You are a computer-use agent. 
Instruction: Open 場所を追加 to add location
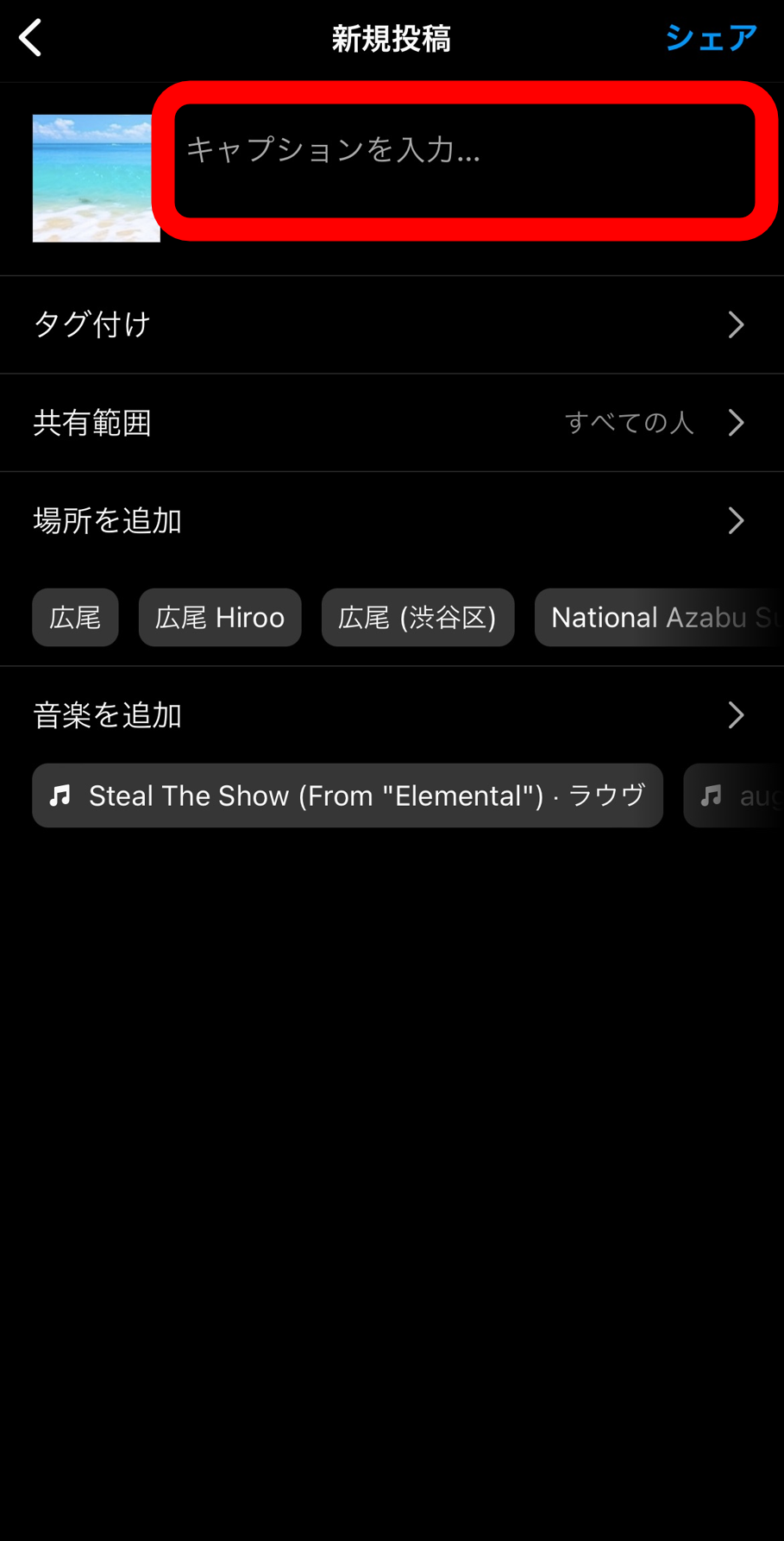click(392, 520)
